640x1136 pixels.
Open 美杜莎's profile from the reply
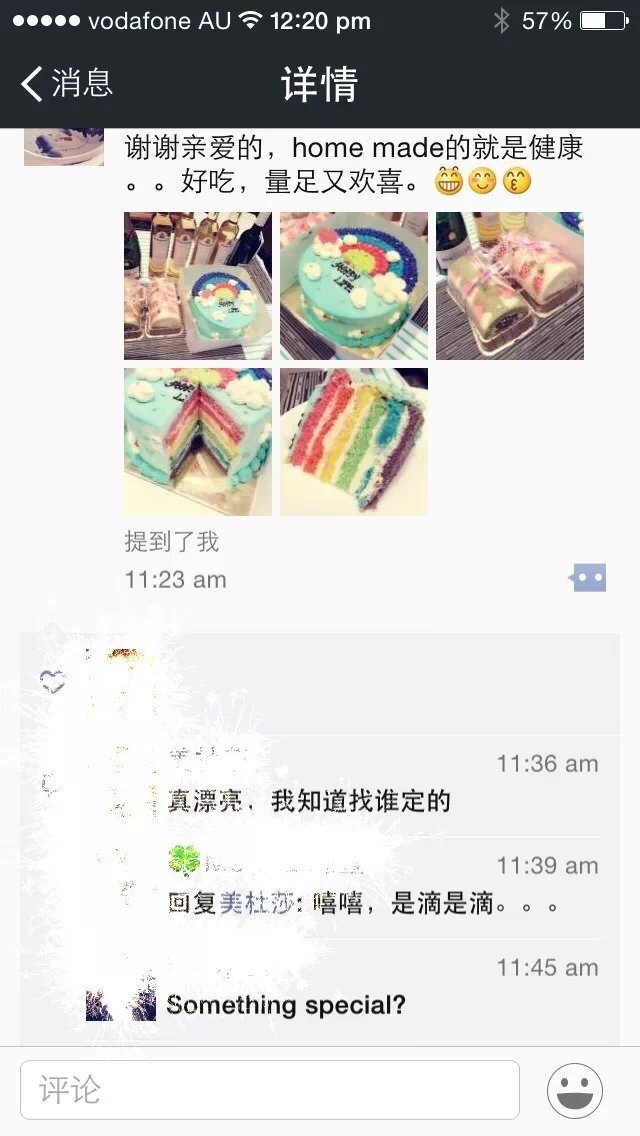tap(256, 904)
